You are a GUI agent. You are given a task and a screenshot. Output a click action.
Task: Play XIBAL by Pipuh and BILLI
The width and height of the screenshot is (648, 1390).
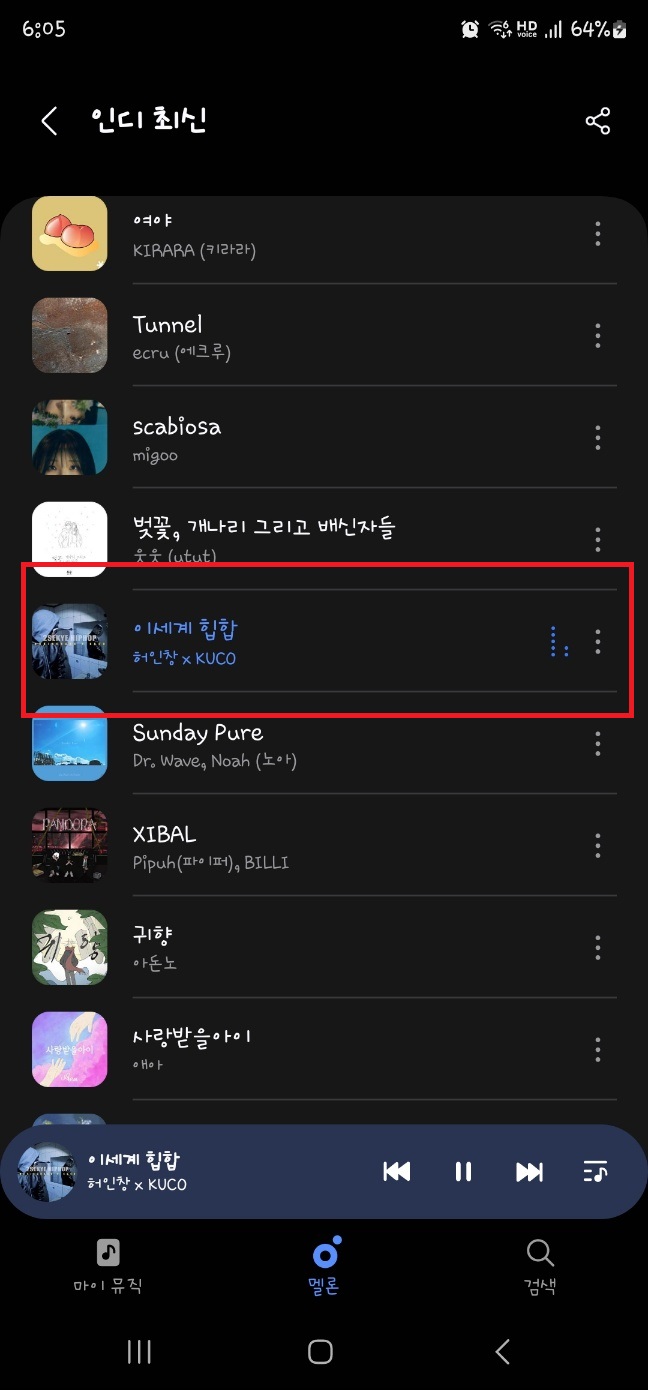point(330,846)
